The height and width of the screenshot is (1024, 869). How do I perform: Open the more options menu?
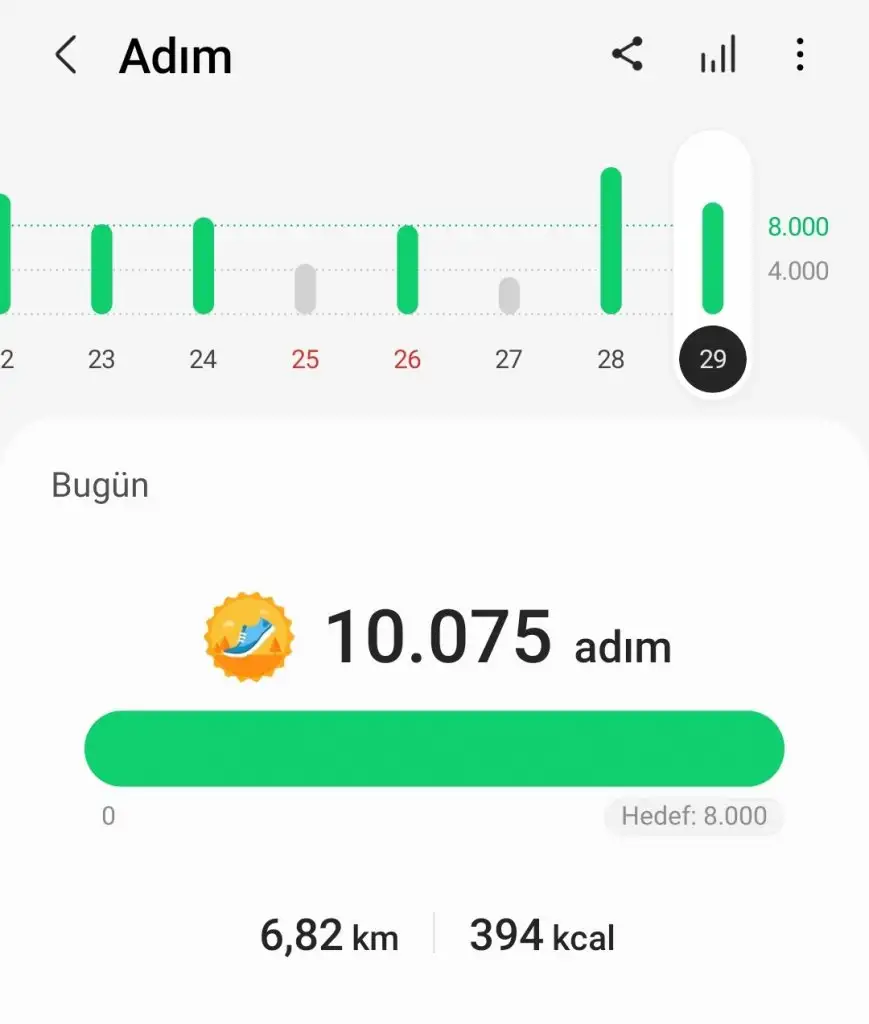coord(799,55)
